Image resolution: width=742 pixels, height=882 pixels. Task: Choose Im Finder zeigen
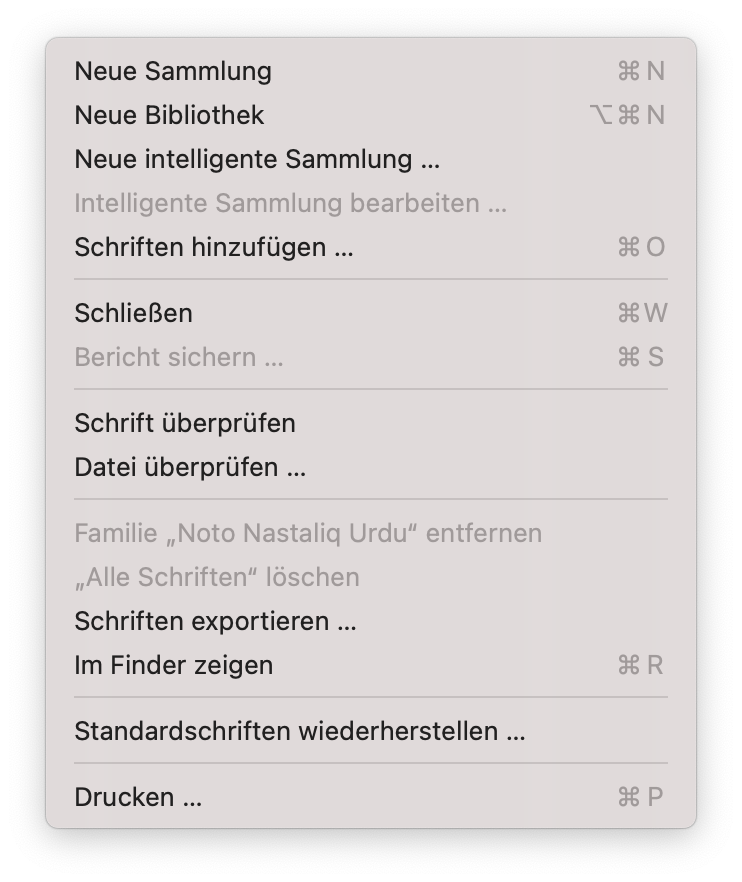174,665
